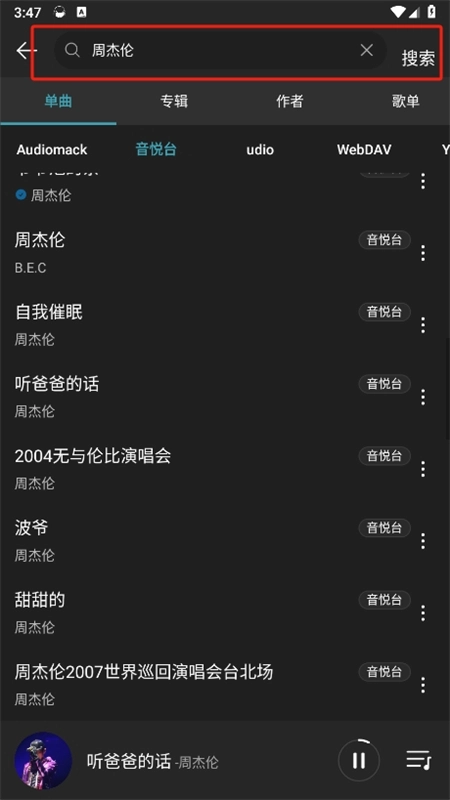
Task: Open the playback queue icon
Action: (418, 760)
